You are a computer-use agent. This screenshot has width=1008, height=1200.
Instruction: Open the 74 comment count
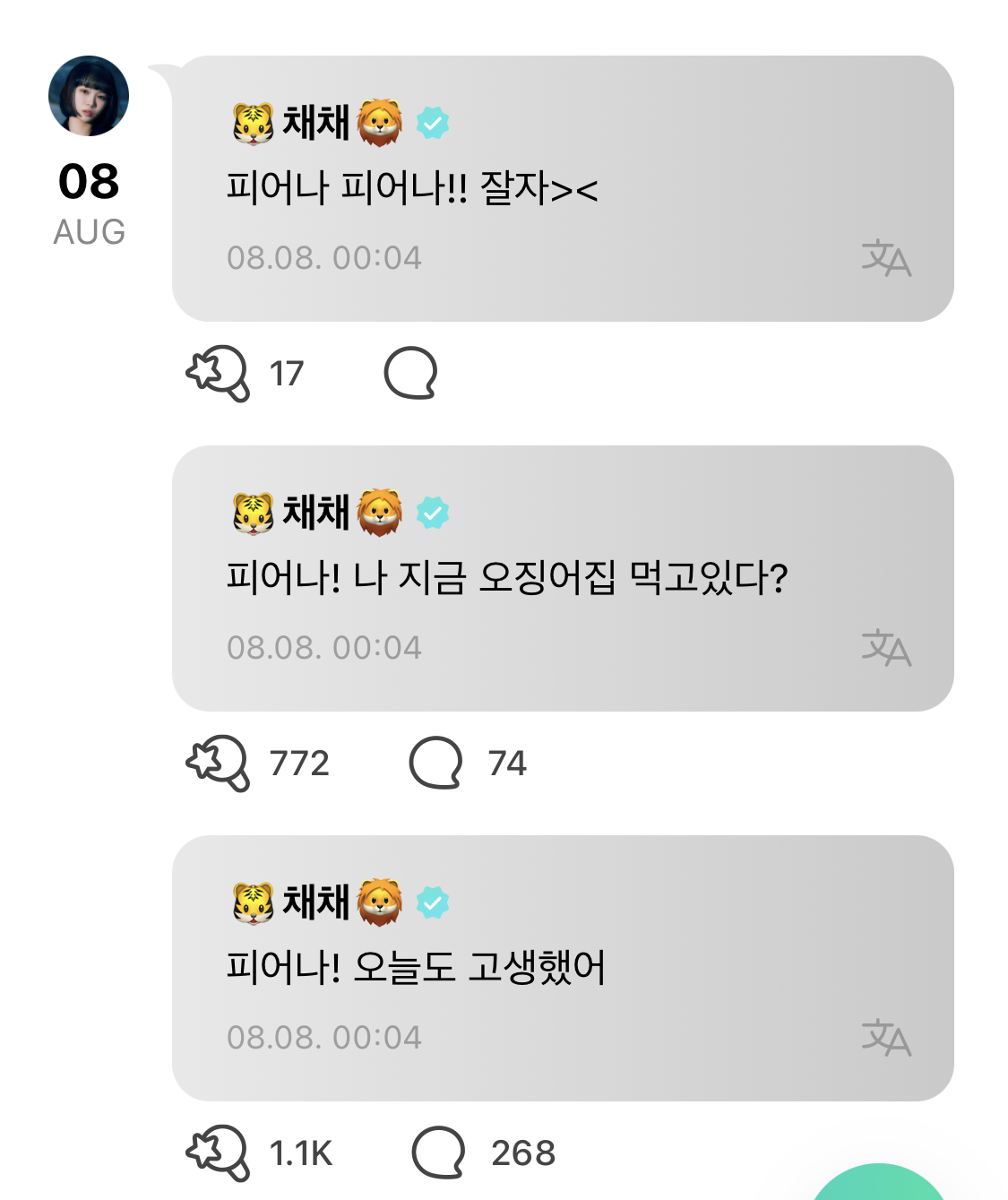pos(506,764)
